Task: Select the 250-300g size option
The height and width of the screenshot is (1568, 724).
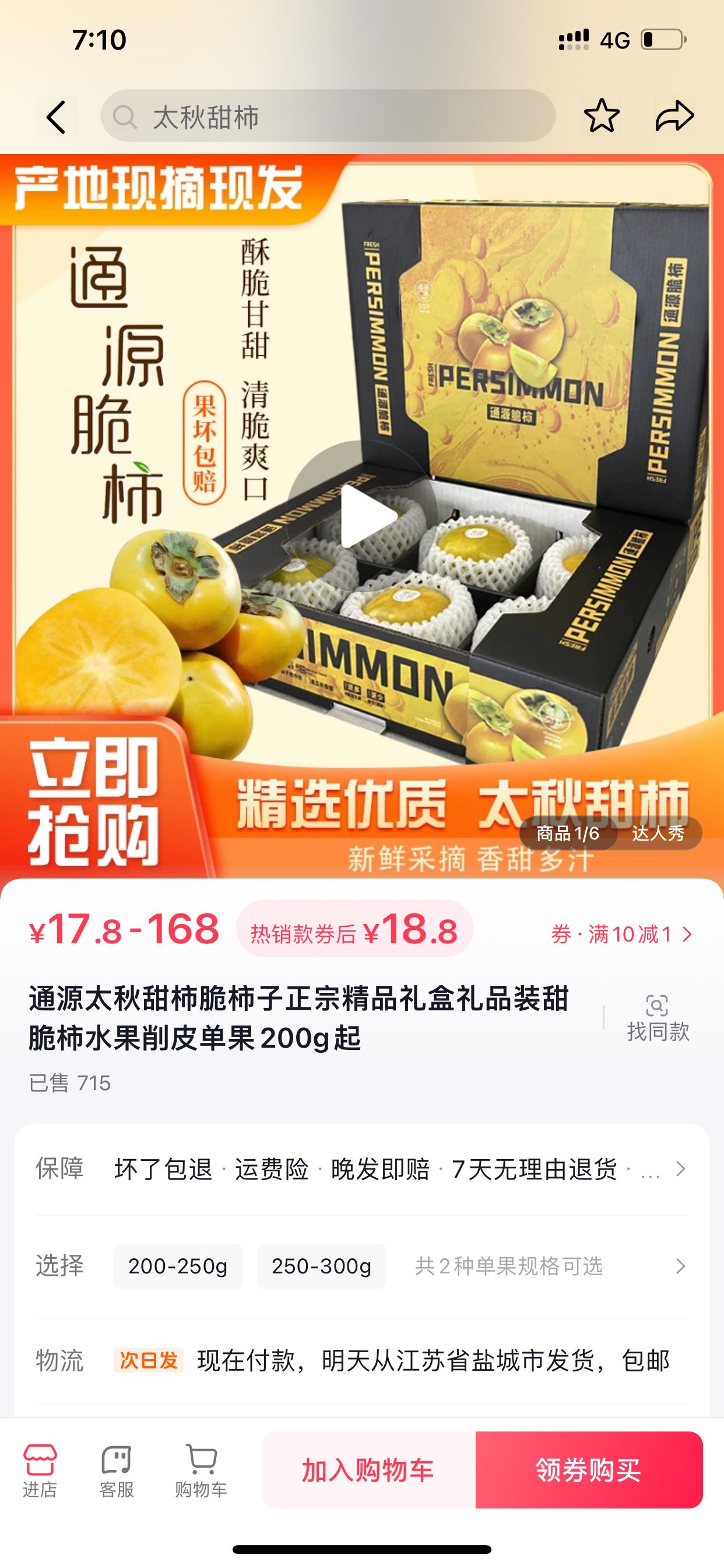Action: point(321,1266)
